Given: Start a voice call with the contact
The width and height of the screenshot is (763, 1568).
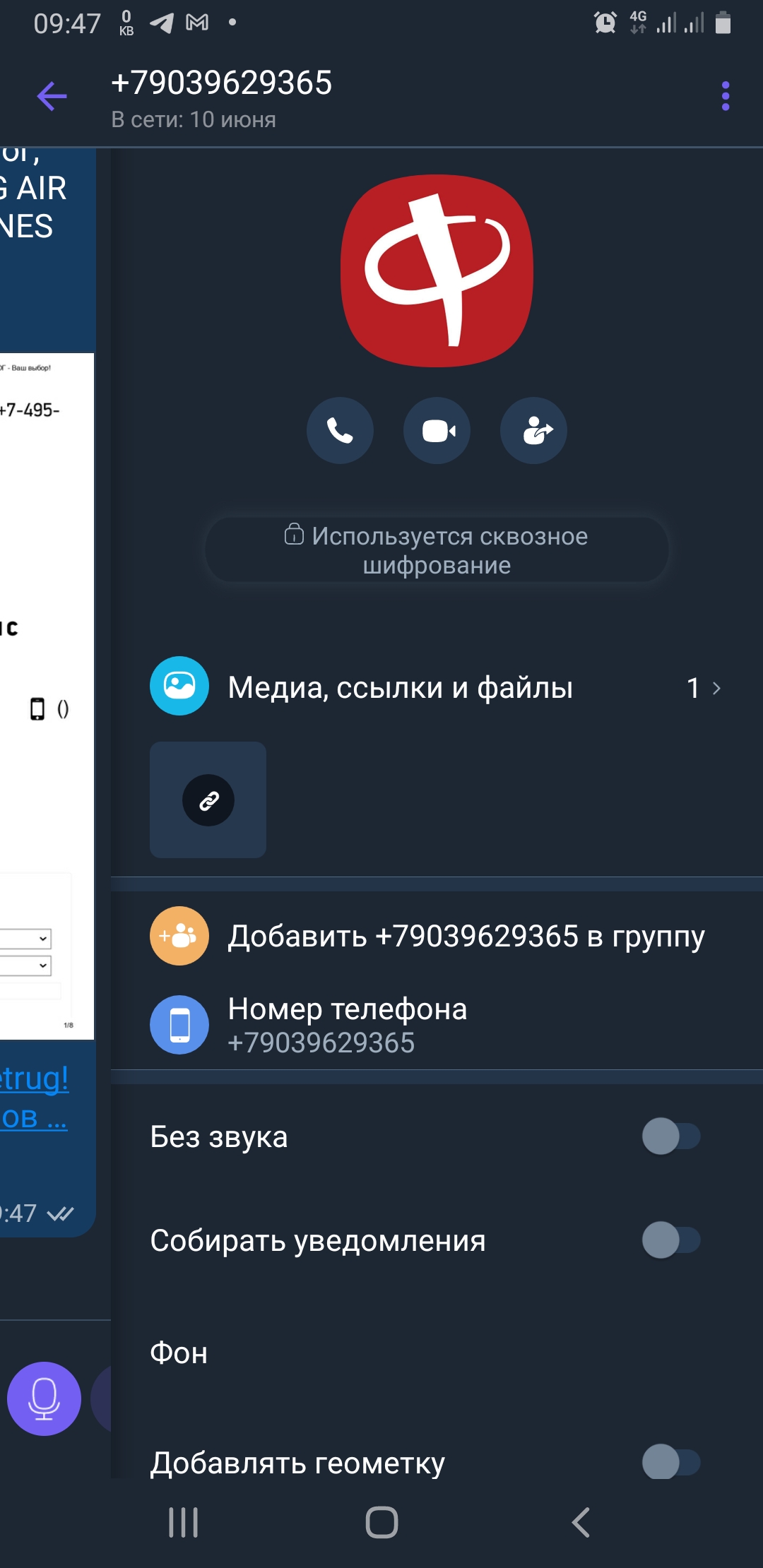Looking at the screenshot, I should 340,431.
